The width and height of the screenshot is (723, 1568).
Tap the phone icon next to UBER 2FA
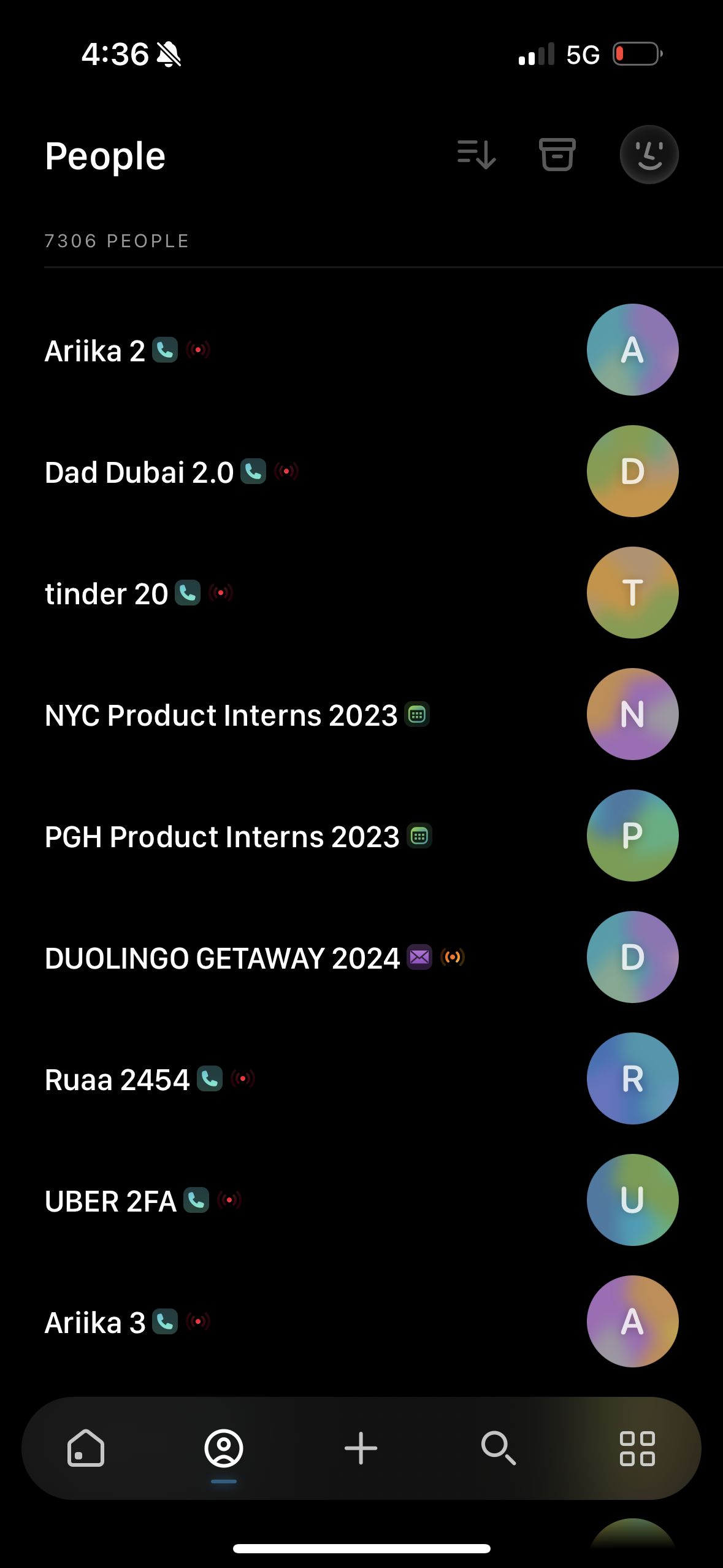coord(196,1201)
